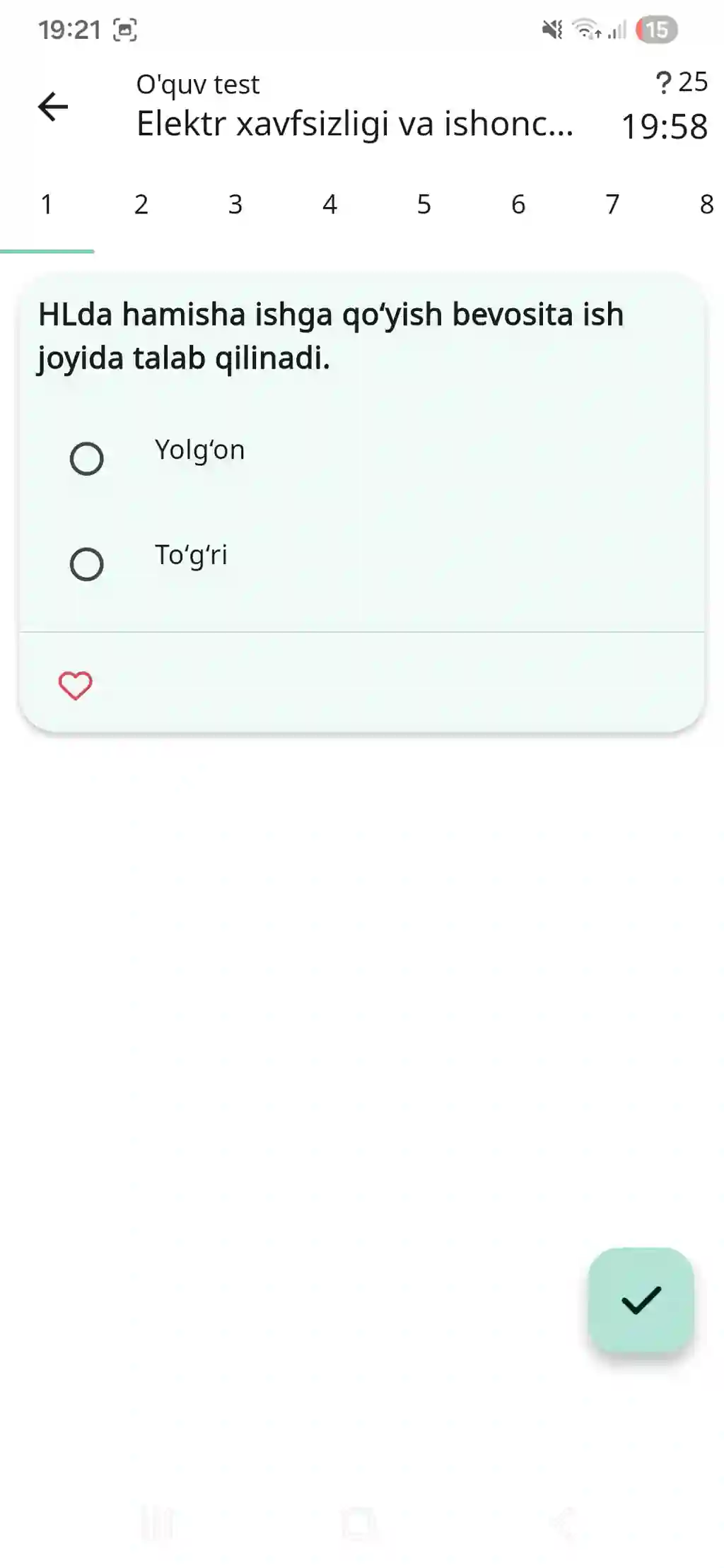This screenshot has height=1568, width=724.
Task: Tap the O'quv test header label
Action: (198, 83)
